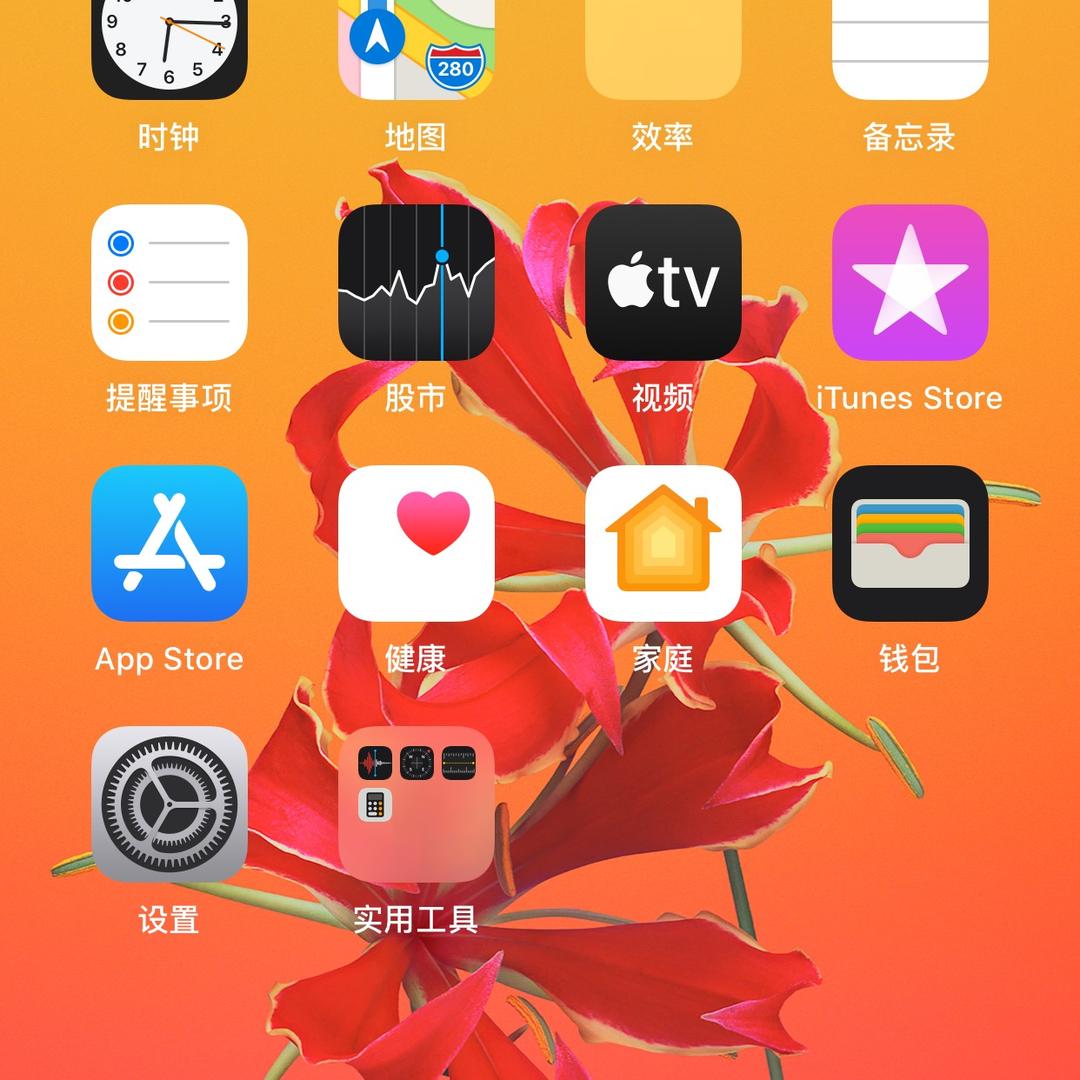Open the 股市 stocks app
Image resolution: width=1080 pixels, height=1080 pixels.
[x=416, y=282]
